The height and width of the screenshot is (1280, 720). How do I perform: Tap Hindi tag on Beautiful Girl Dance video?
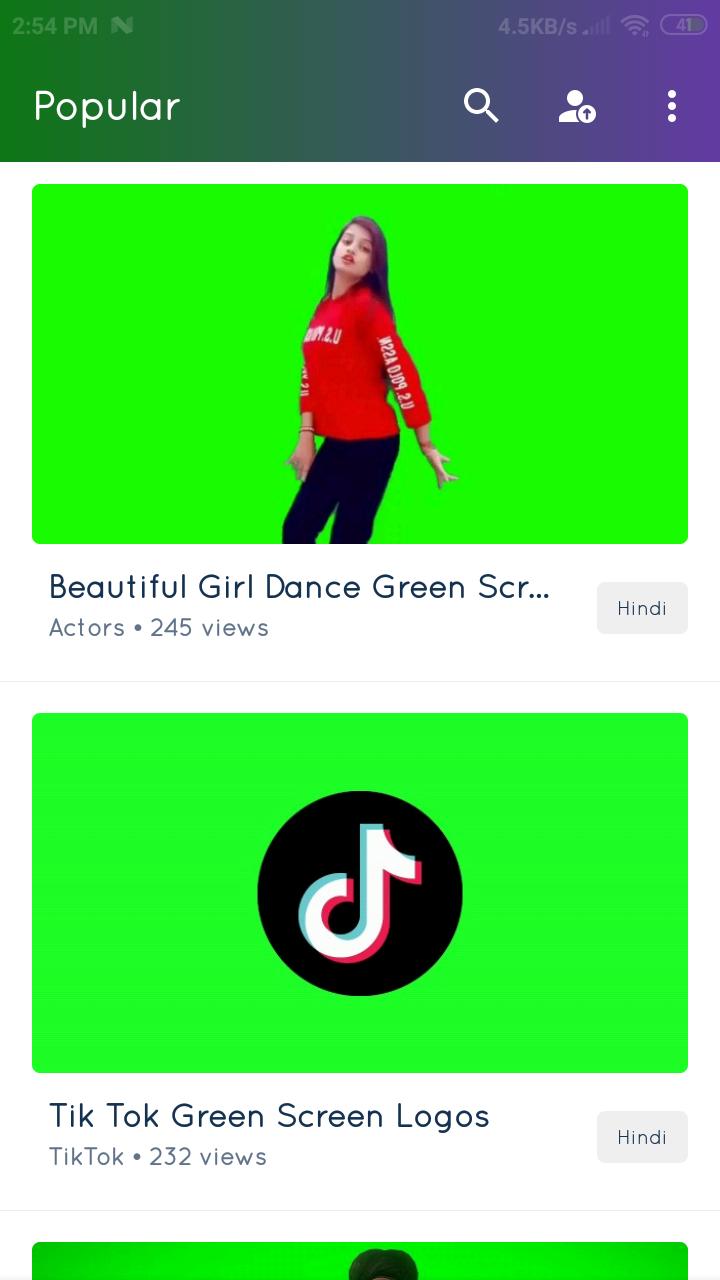pos(642,608)
